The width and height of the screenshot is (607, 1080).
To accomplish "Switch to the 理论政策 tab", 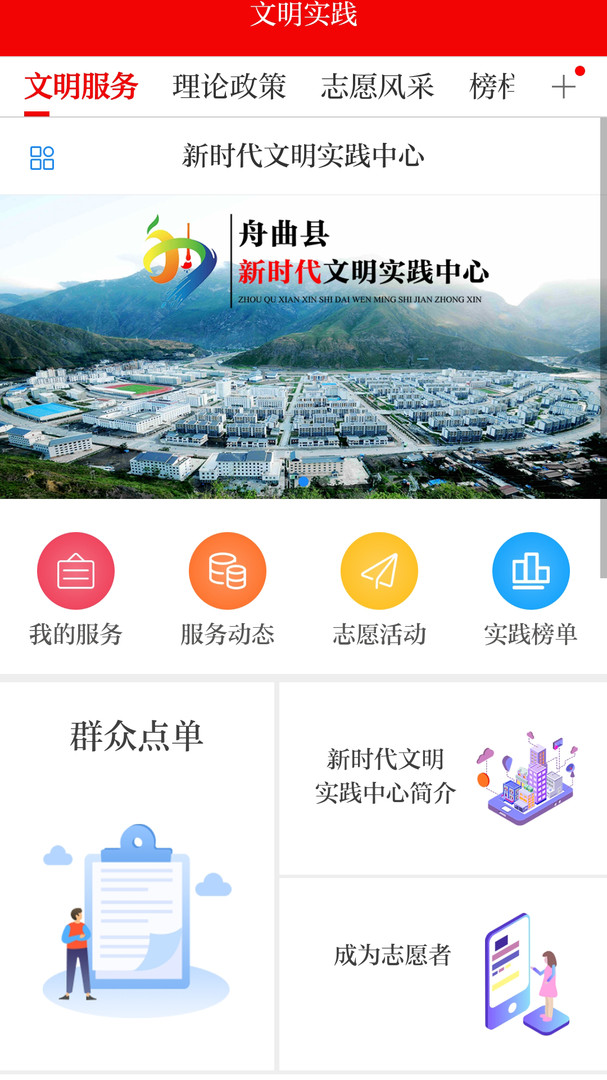I will (229, 87).
